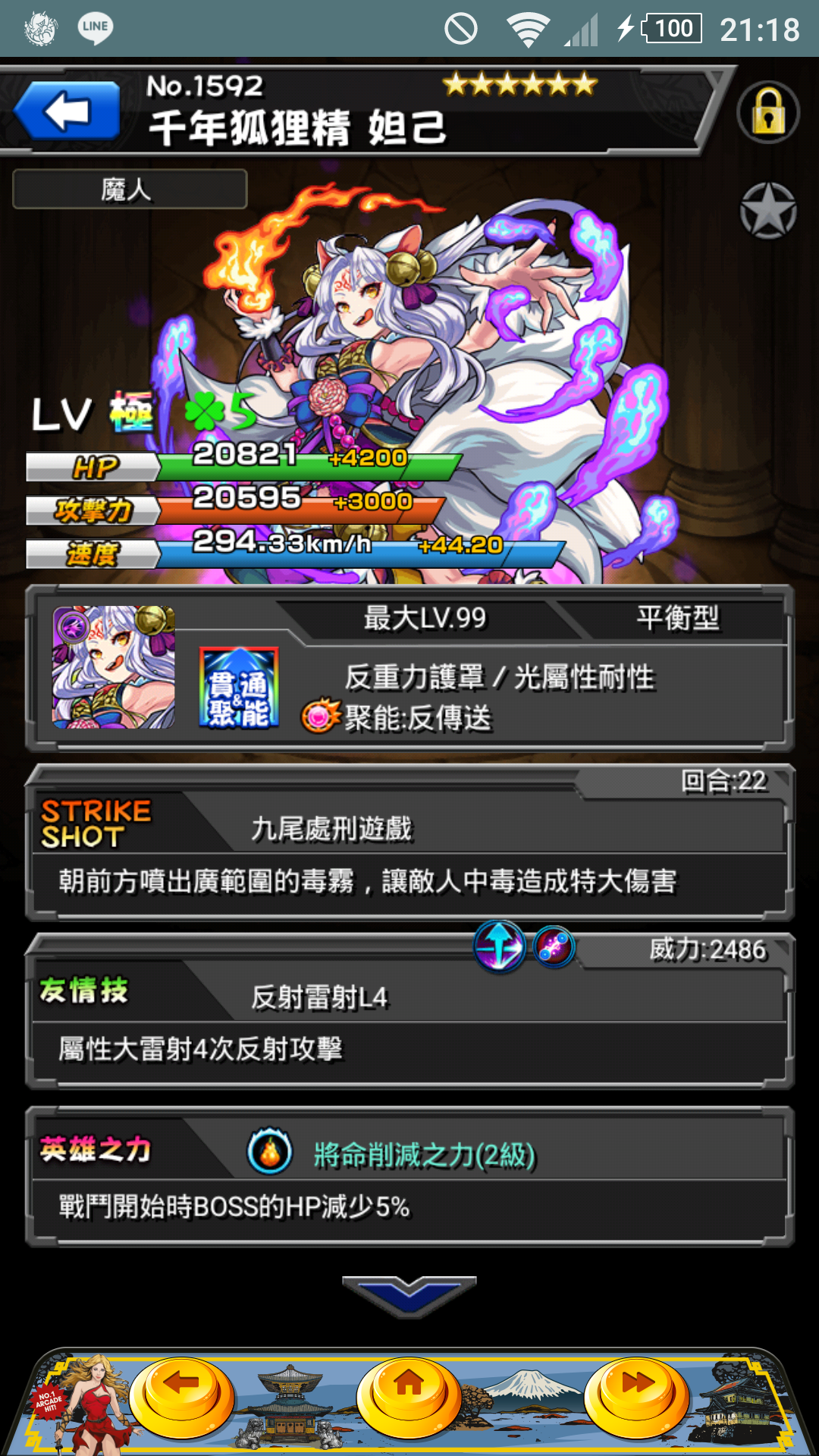
Task: Tap the 妲己 monster portrait thumbnail
Action: (x=113, y=667)
